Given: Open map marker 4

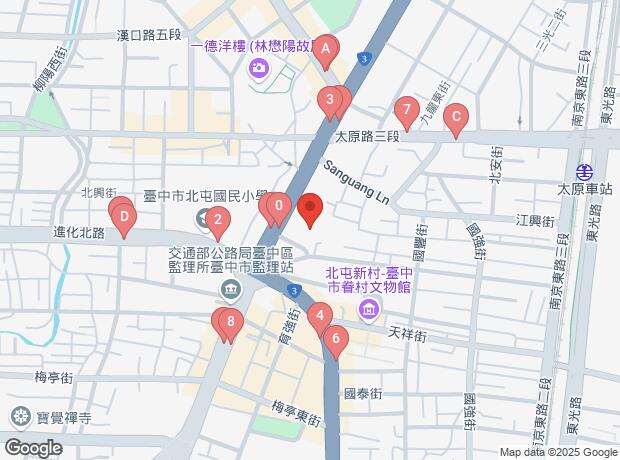Looking at the screenshot, I should pos(320,318).
